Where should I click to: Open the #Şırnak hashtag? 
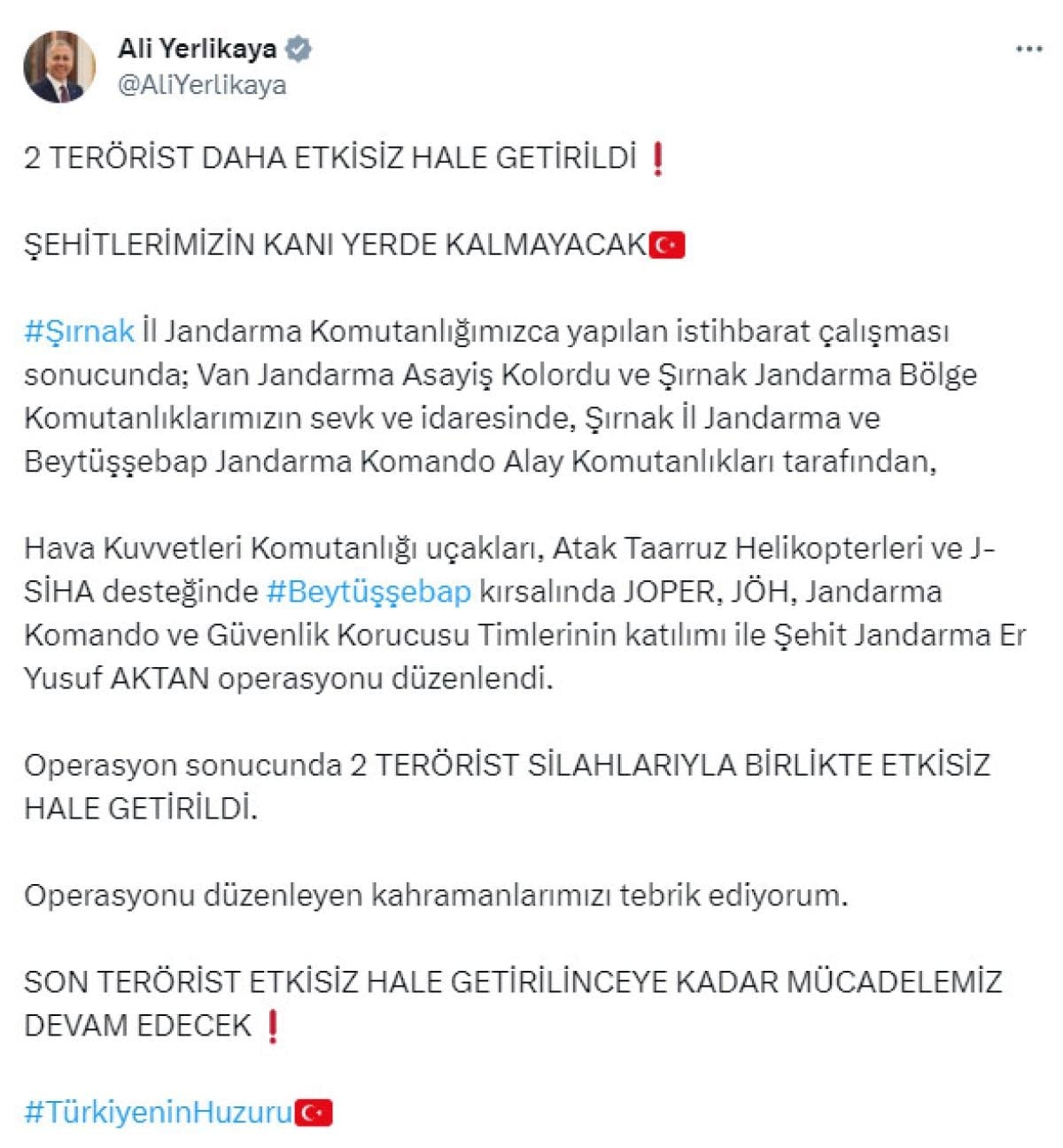click(x=79, y=331)
